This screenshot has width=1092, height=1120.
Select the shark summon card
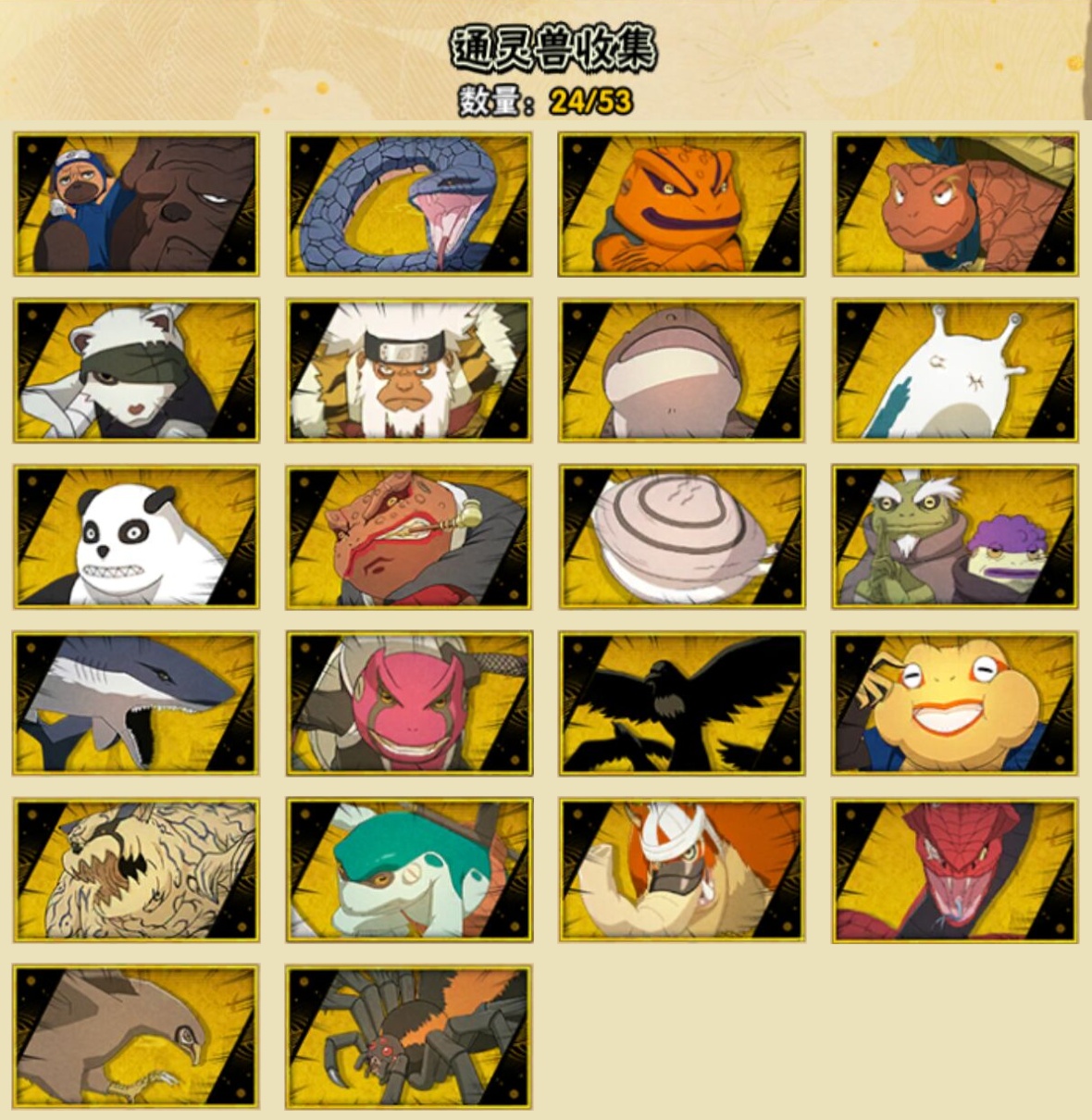pos(136,703)
